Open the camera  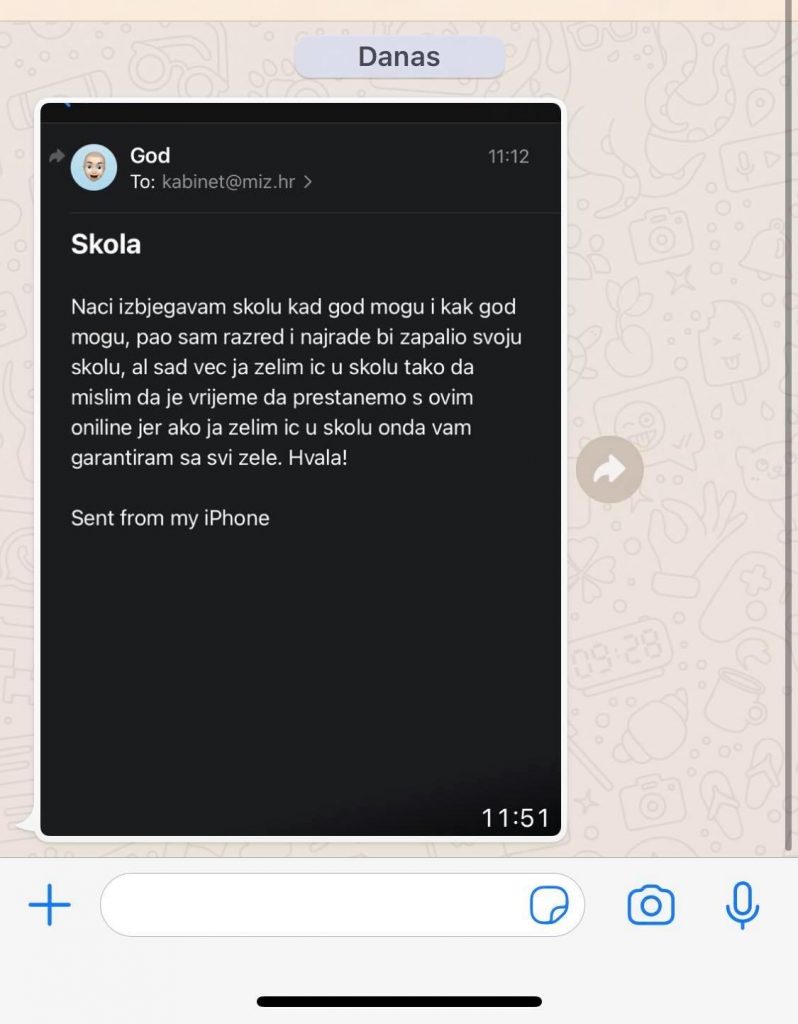(x=651, y=906)
